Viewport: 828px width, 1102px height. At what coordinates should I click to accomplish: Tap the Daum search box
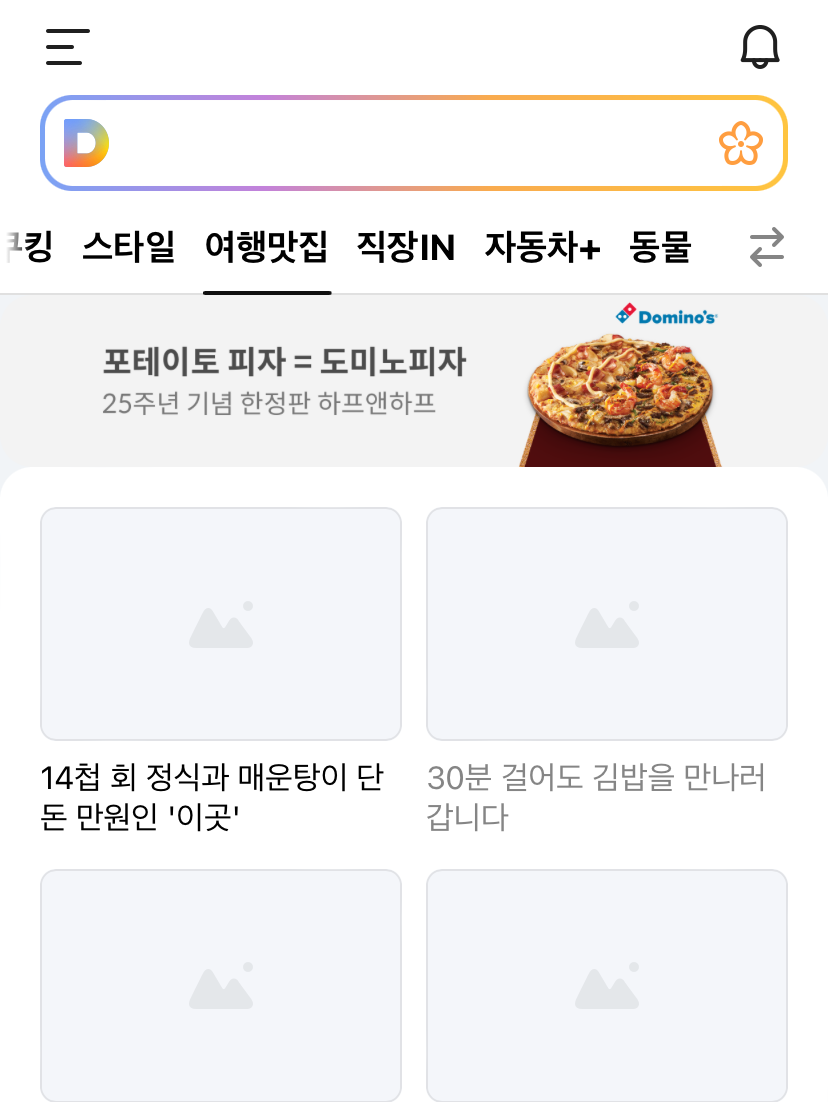pos(400,144)
